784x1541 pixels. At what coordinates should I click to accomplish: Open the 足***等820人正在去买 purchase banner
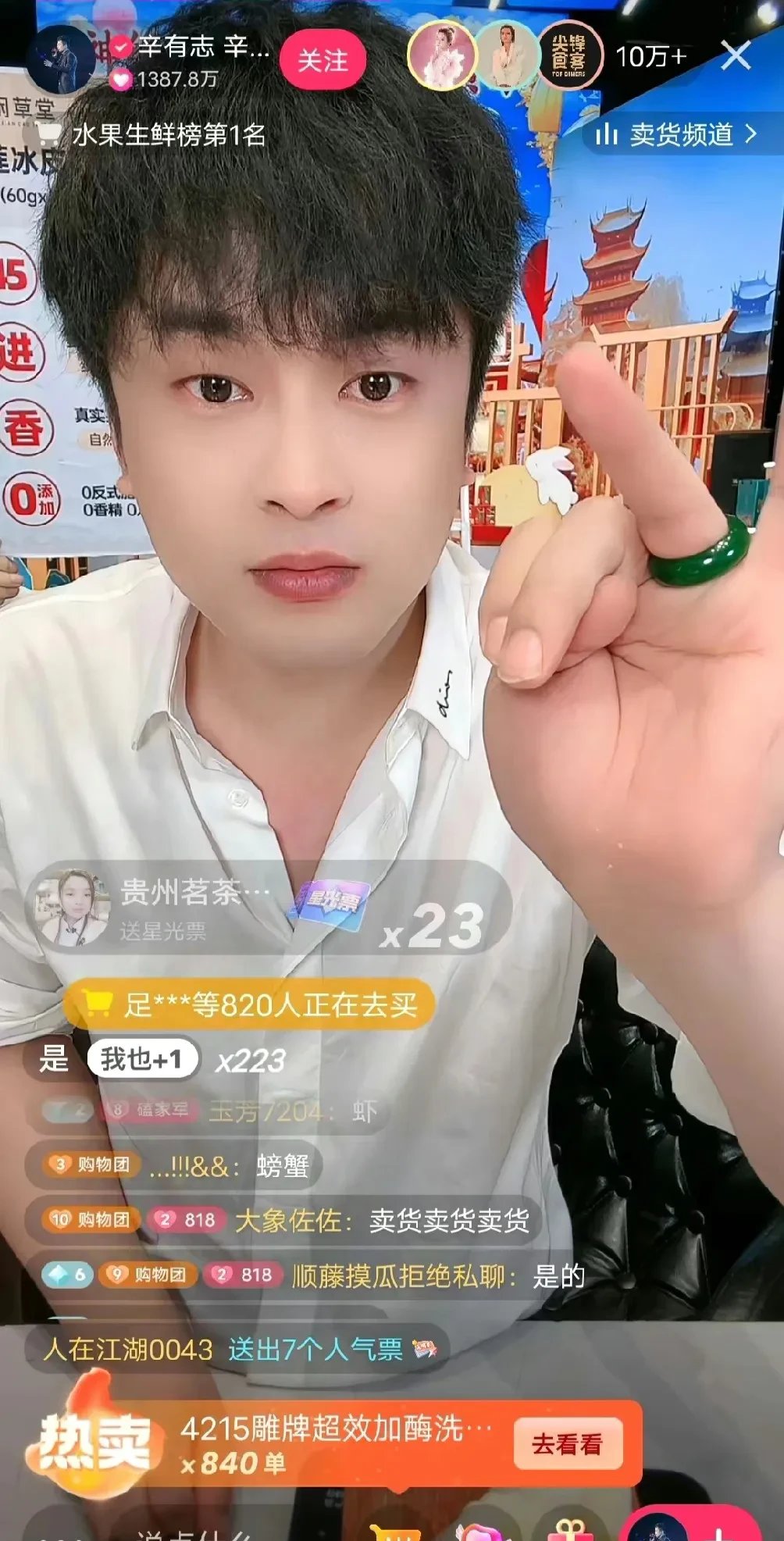tap(250, 1004)
